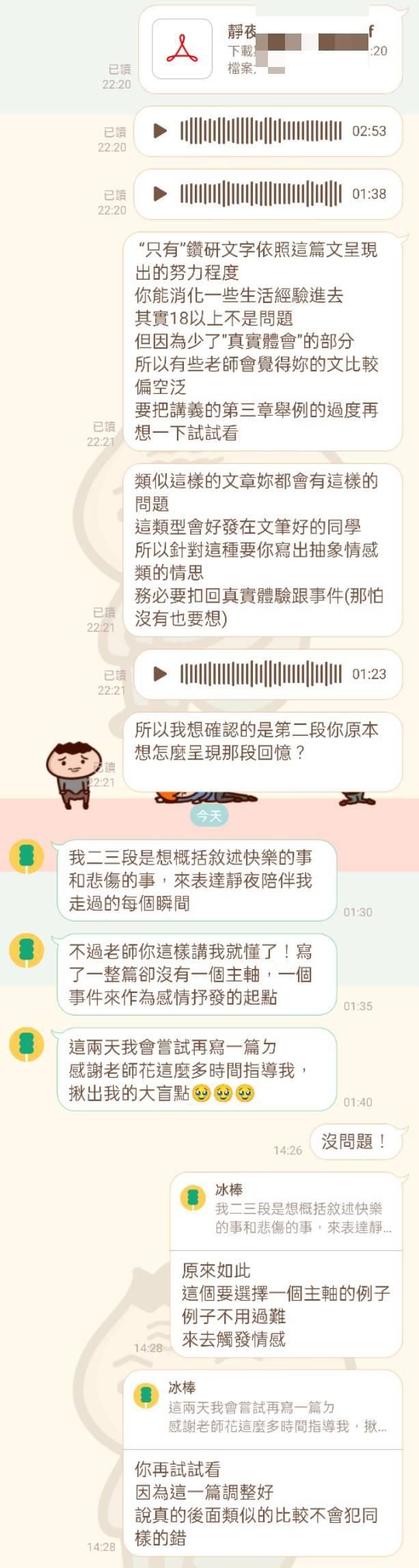The width and height of the screenshot is (419, 1568).
Task: Play the 02:53 voice message
Action: pos(160,131)
